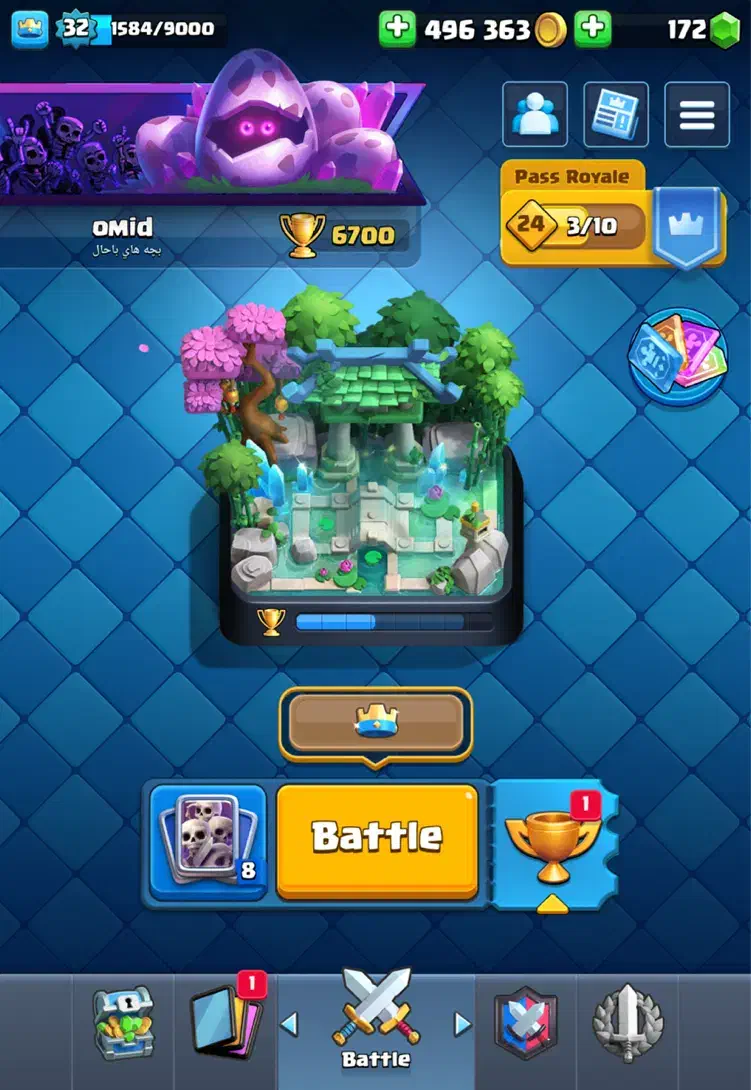This screenshot has height=1090, width=751.
Task: Open the hamburger options menu
Action: click(697, 114)
